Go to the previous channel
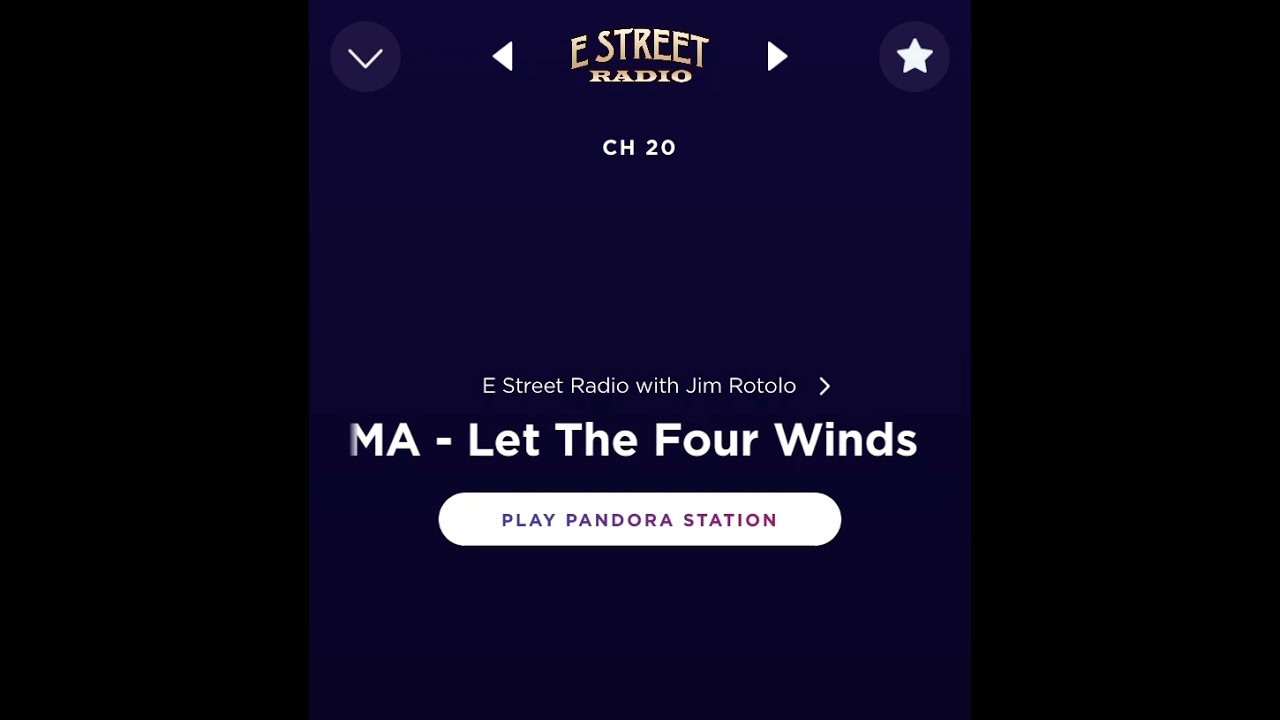1280x720 pixels. click(x=503, y=57)
